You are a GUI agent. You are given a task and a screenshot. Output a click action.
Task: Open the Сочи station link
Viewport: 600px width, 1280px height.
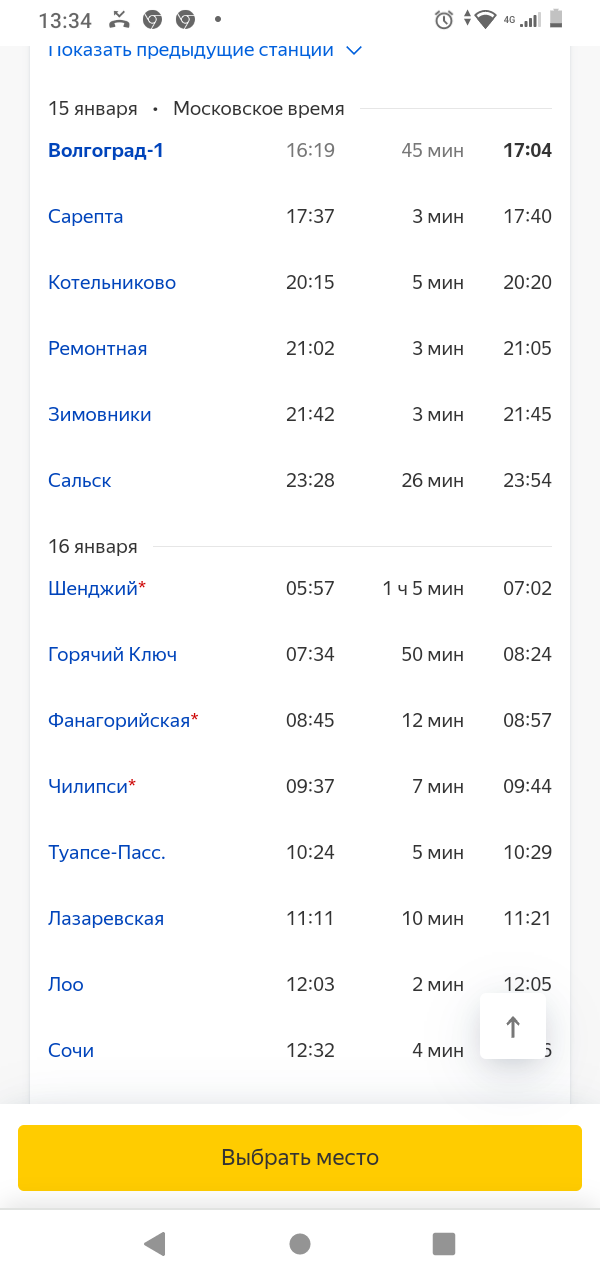71,1051
